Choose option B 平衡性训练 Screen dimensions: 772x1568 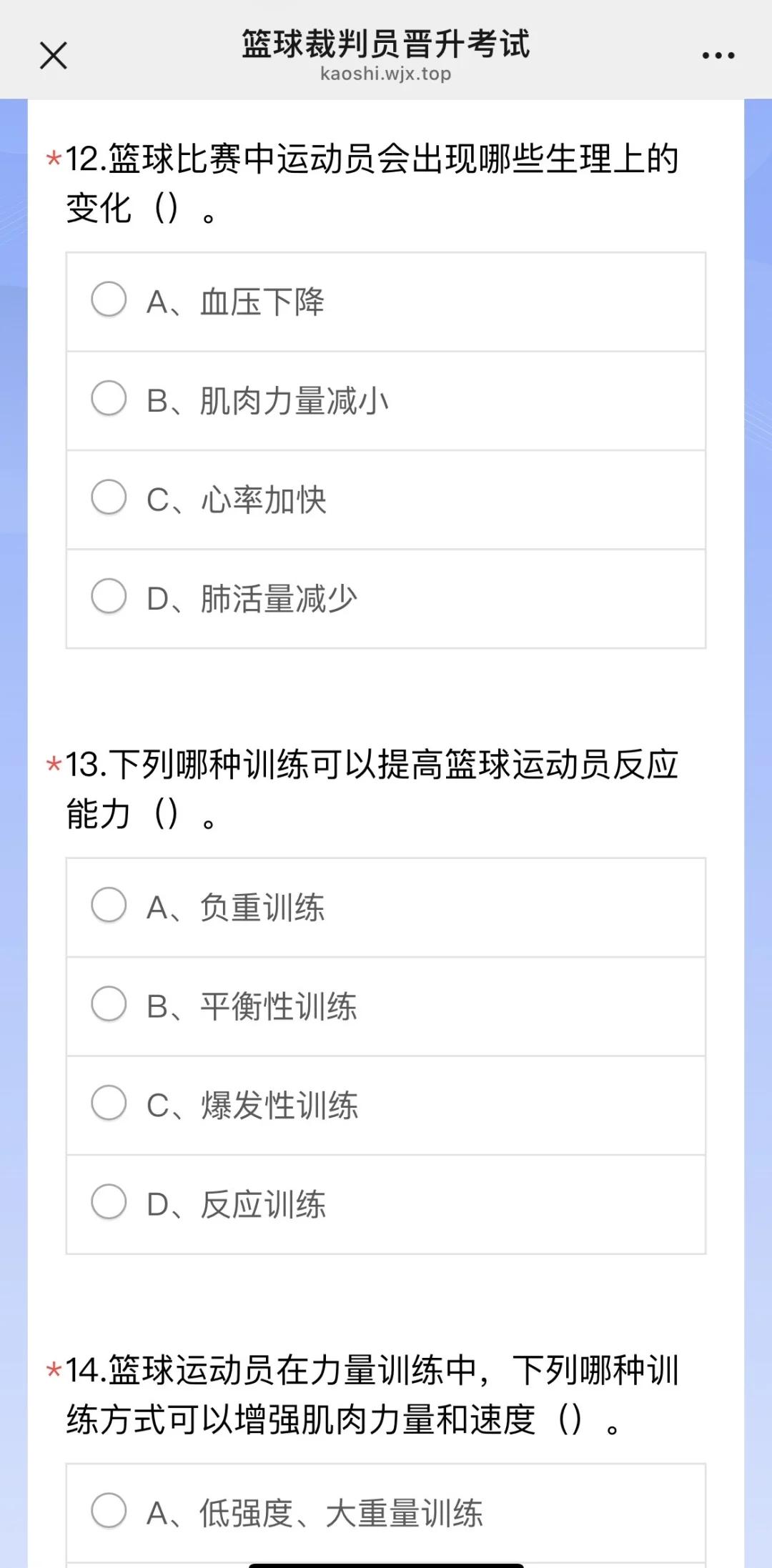pos(109,1006)
